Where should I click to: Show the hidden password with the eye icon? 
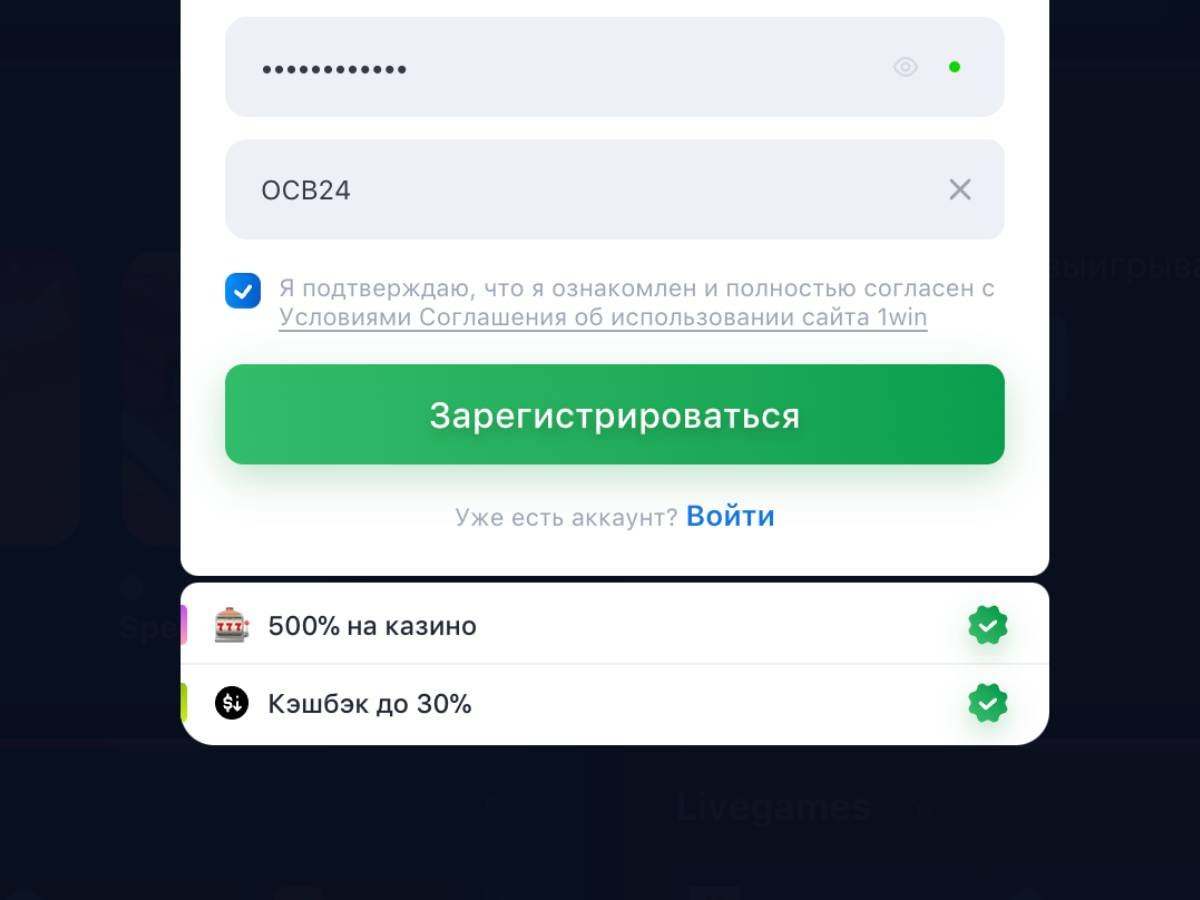coord(905,67)
